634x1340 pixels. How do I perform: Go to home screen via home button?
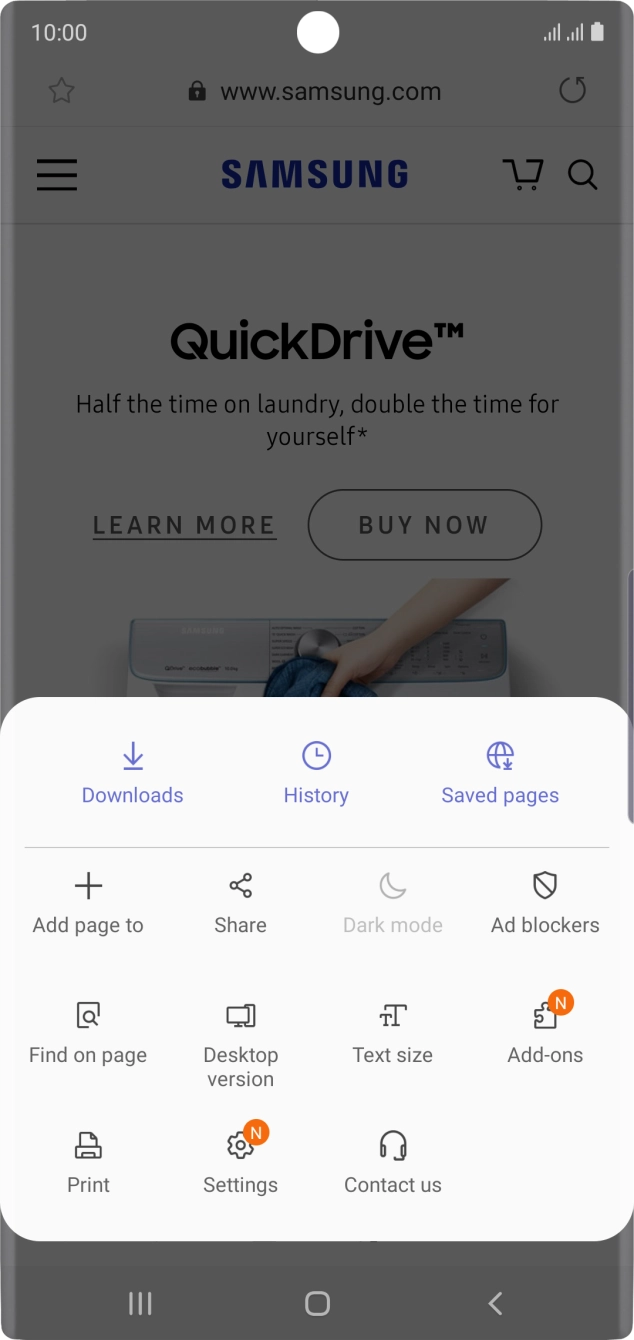(x=317, y=1302)
